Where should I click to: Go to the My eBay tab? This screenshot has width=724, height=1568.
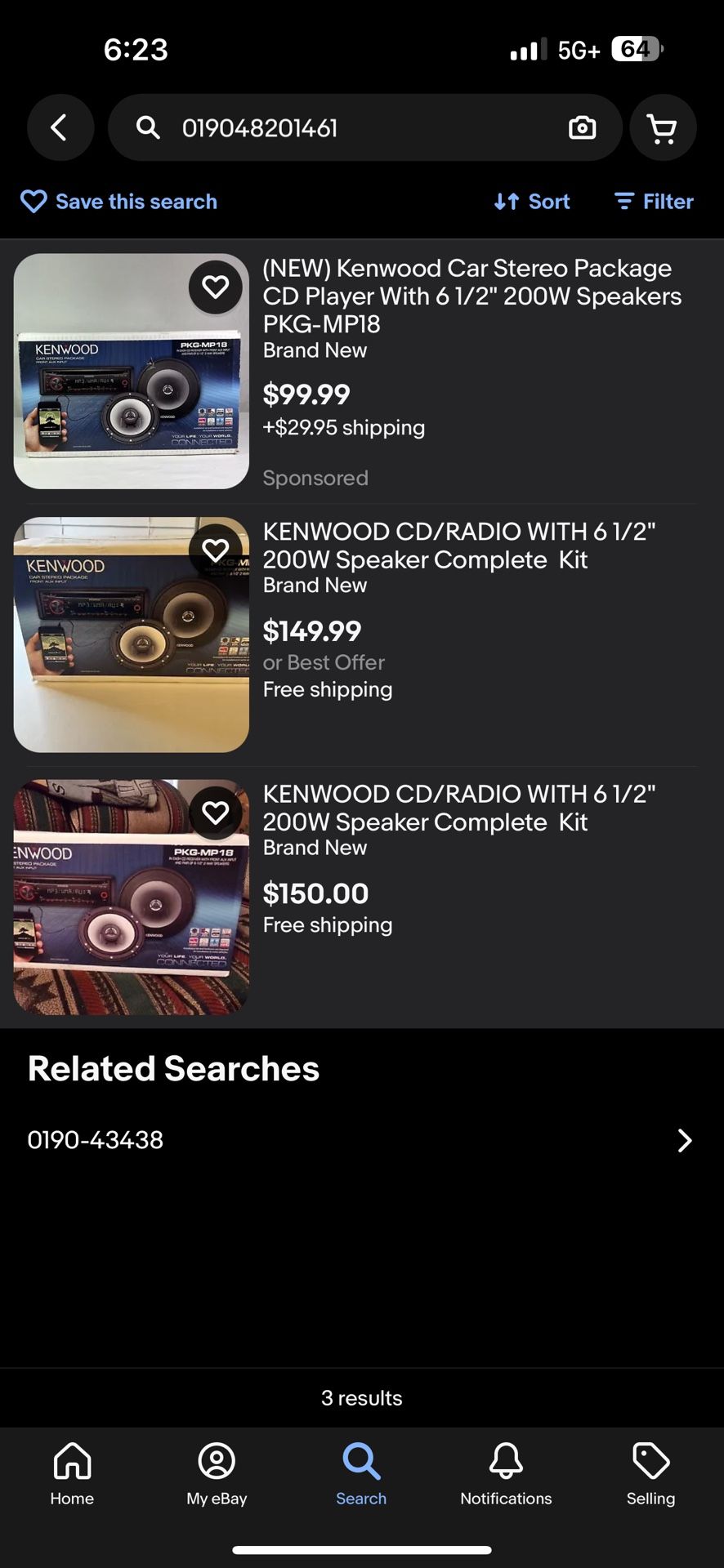217,1475
